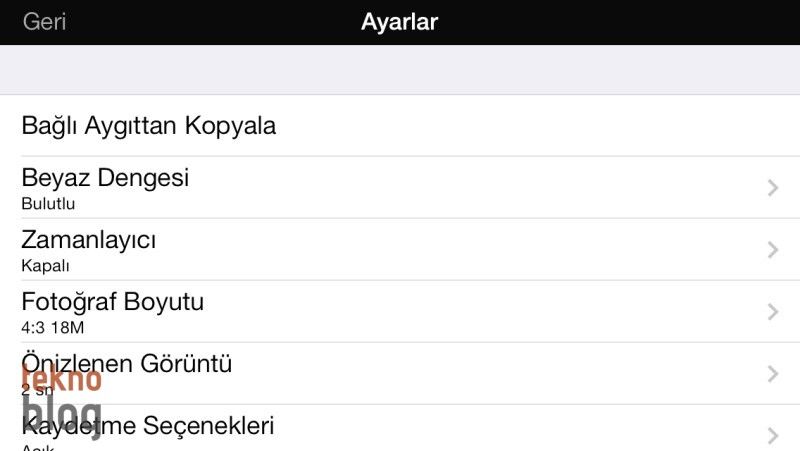
Task: Open the Zamanlayıcı option
Action: [x=400, y=250]
